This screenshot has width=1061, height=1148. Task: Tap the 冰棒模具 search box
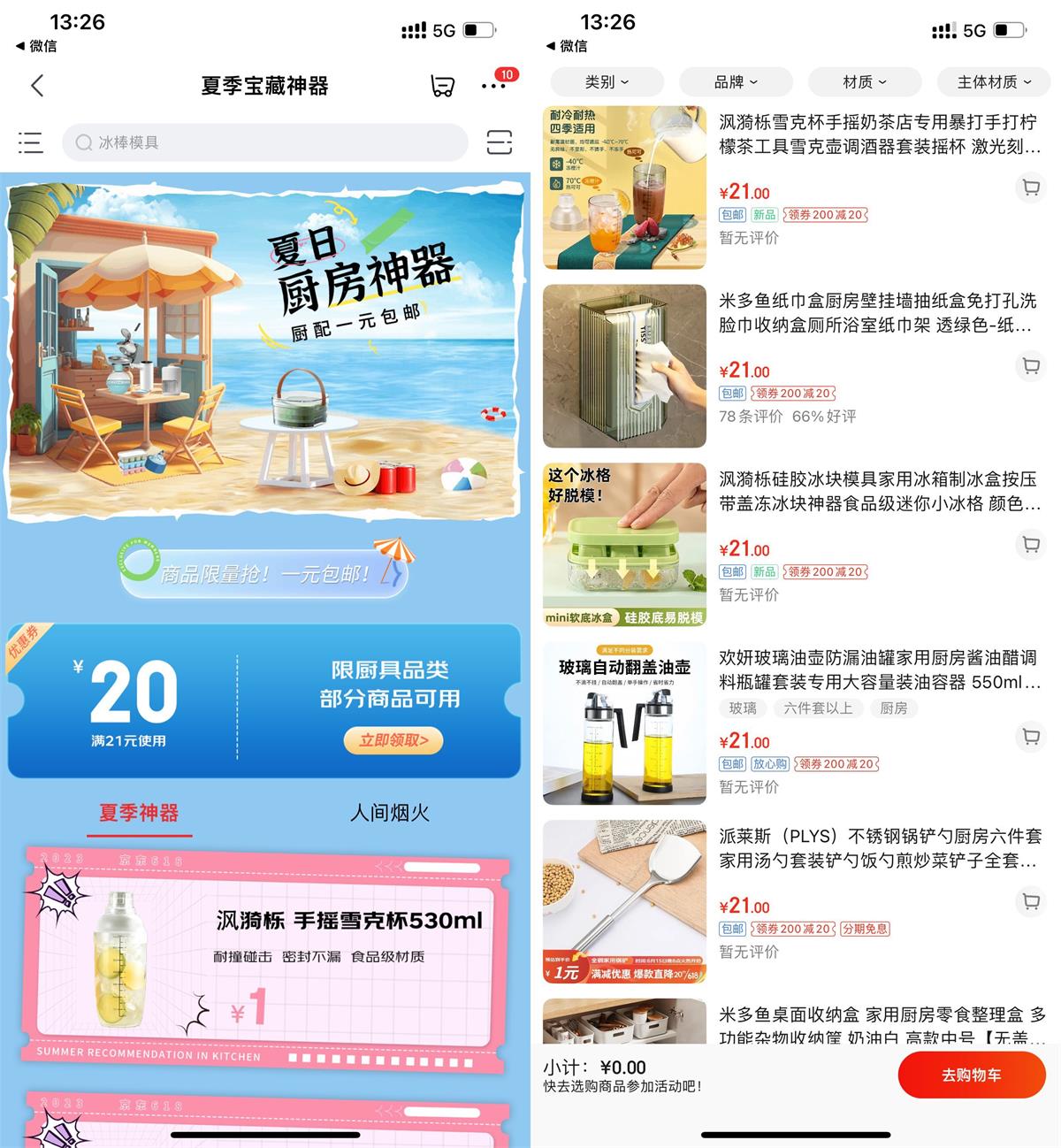[x=265, y=142]
